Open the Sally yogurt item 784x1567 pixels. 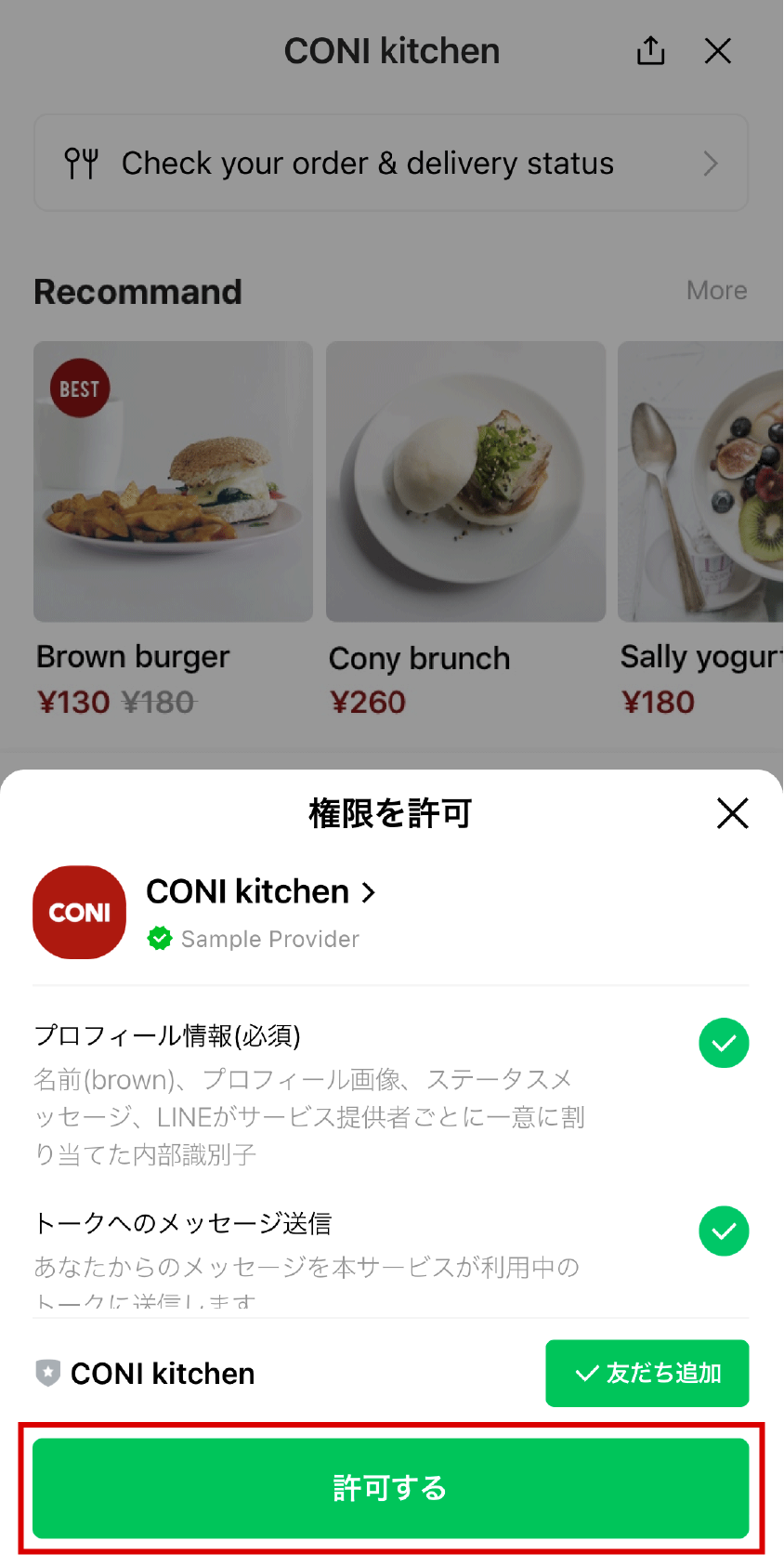[x=701, y=481]
